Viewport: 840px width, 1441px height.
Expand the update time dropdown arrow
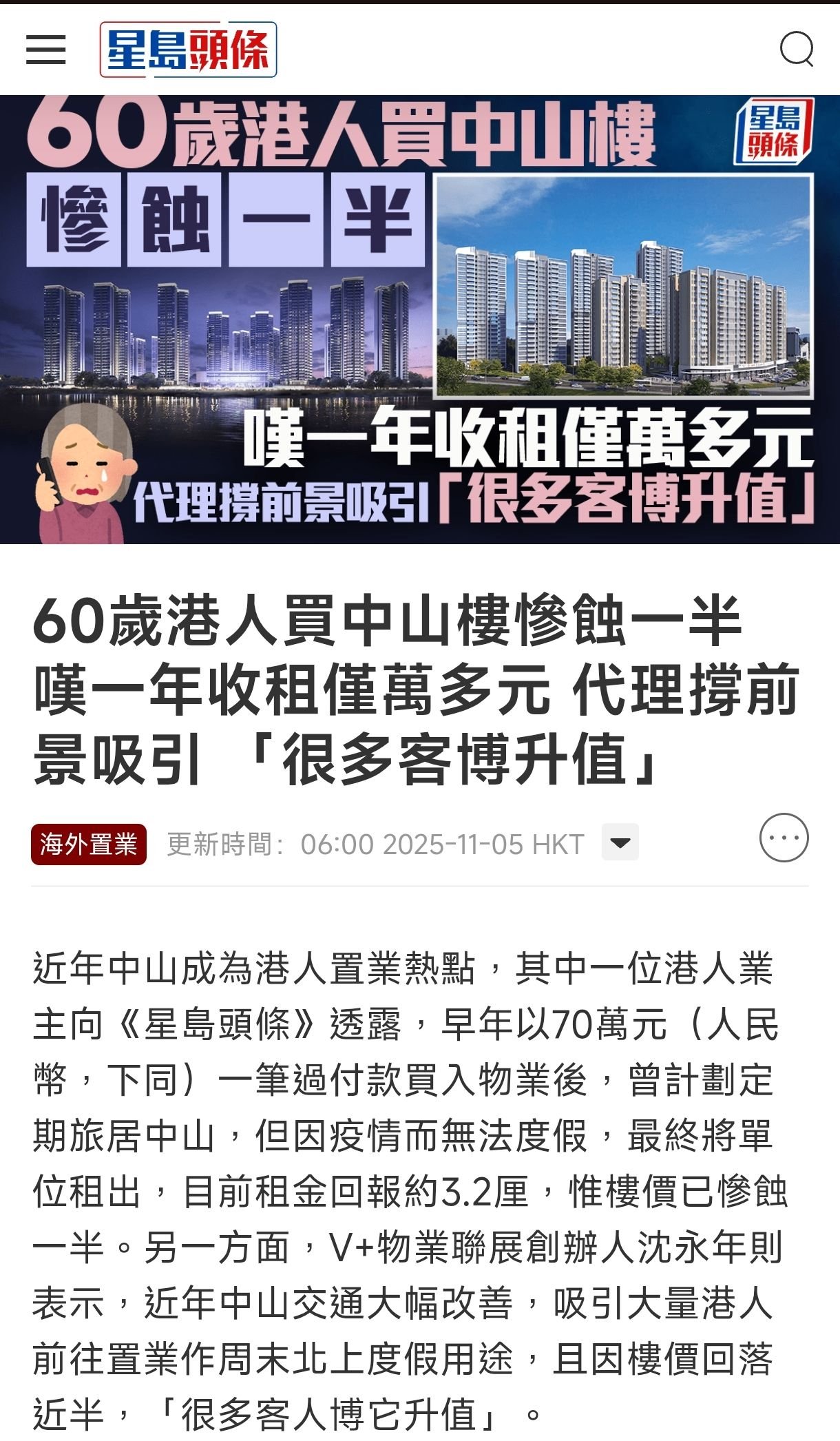(x=620, y=842)
